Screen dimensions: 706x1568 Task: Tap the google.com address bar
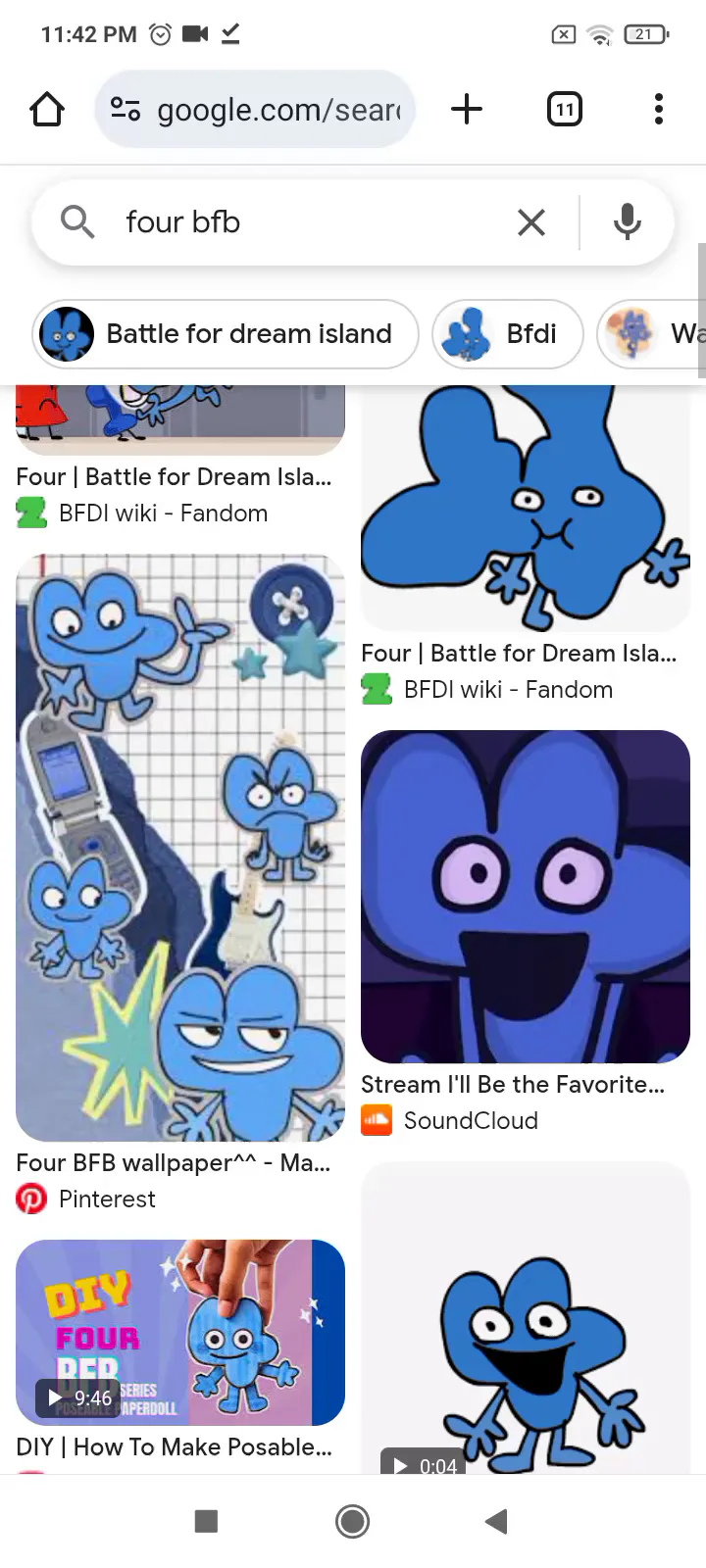(x=255, y=109)
